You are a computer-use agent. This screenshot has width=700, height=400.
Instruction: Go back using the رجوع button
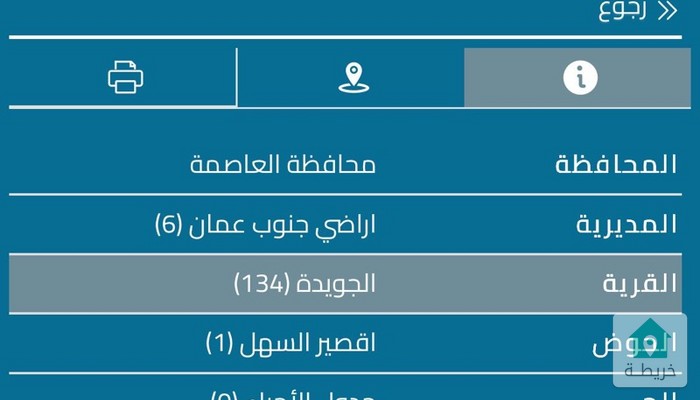click(638, 12)
